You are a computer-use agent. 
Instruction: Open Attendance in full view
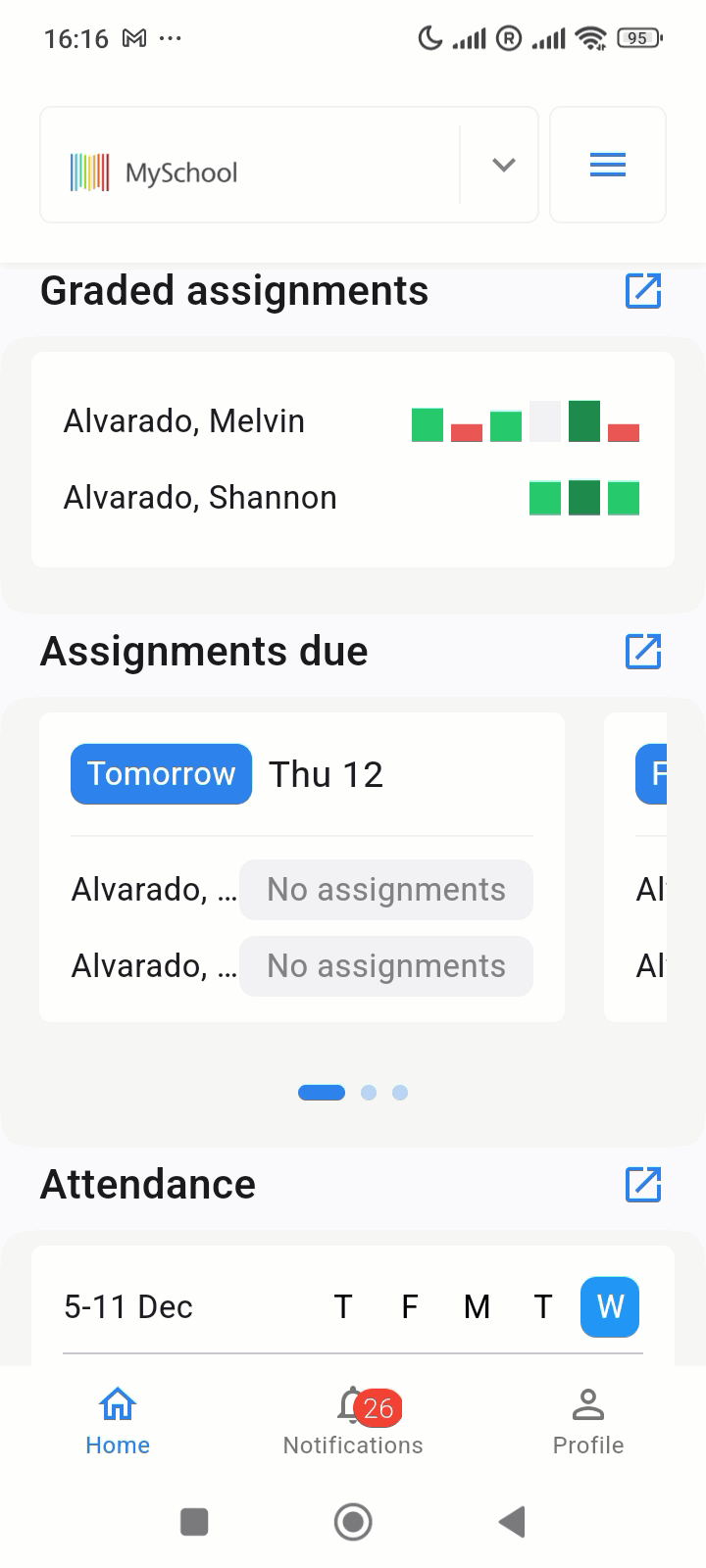[643, 1184]
